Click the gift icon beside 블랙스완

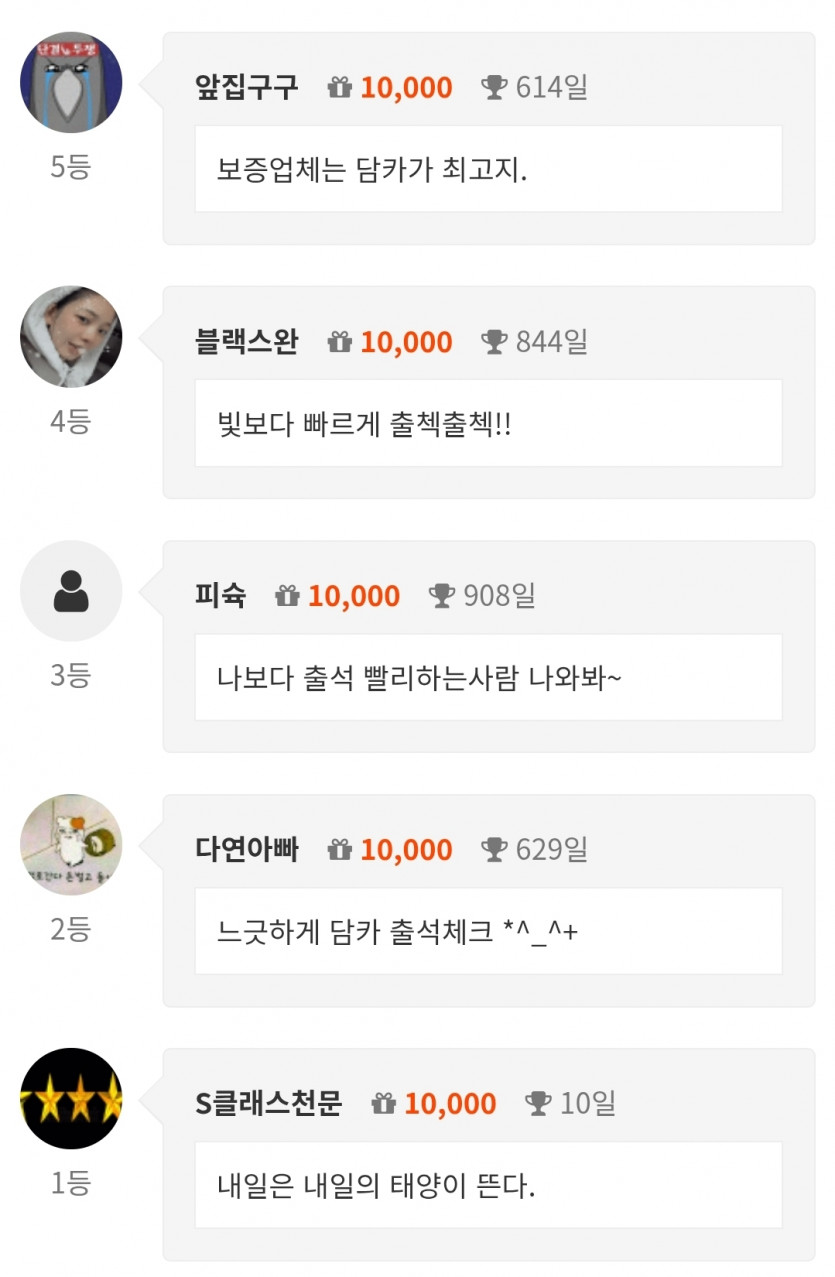point(341,342)
